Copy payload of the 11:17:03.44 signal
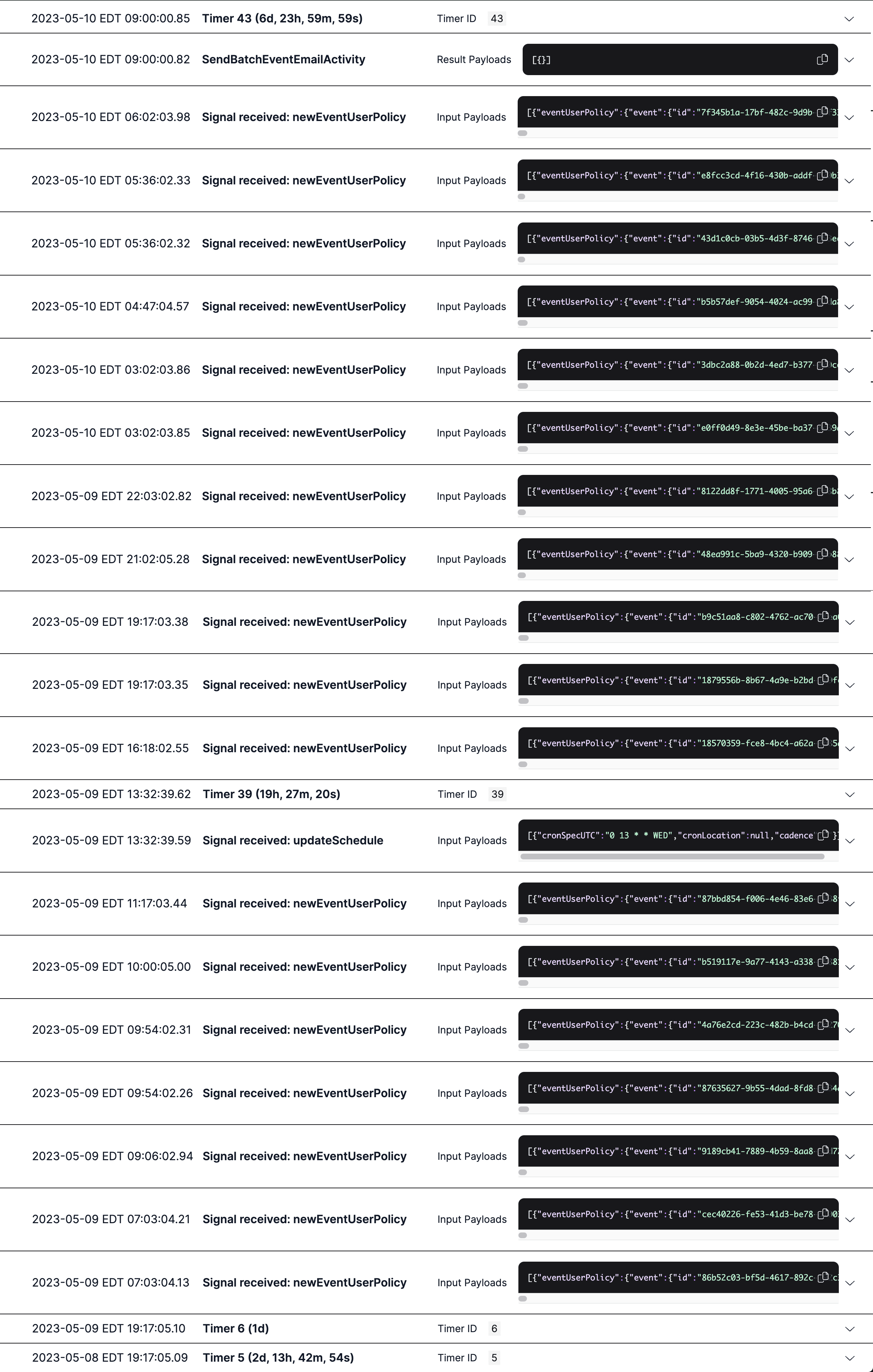The height and width of the screenshot is (1372, 873). [822, 899]
